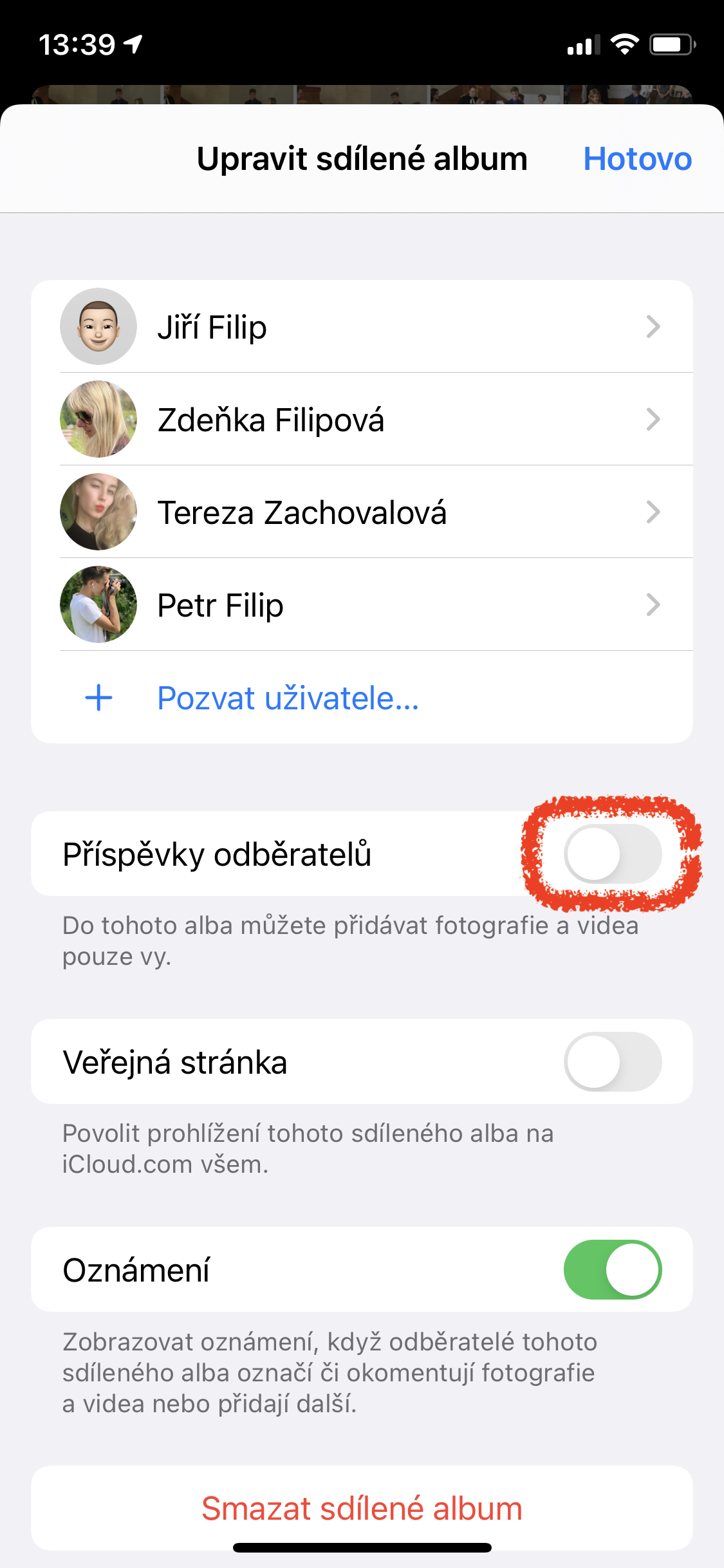Tap Smazat sdílené album
The width and height of the screenshot is (724, 1568).
(362, 1508)
